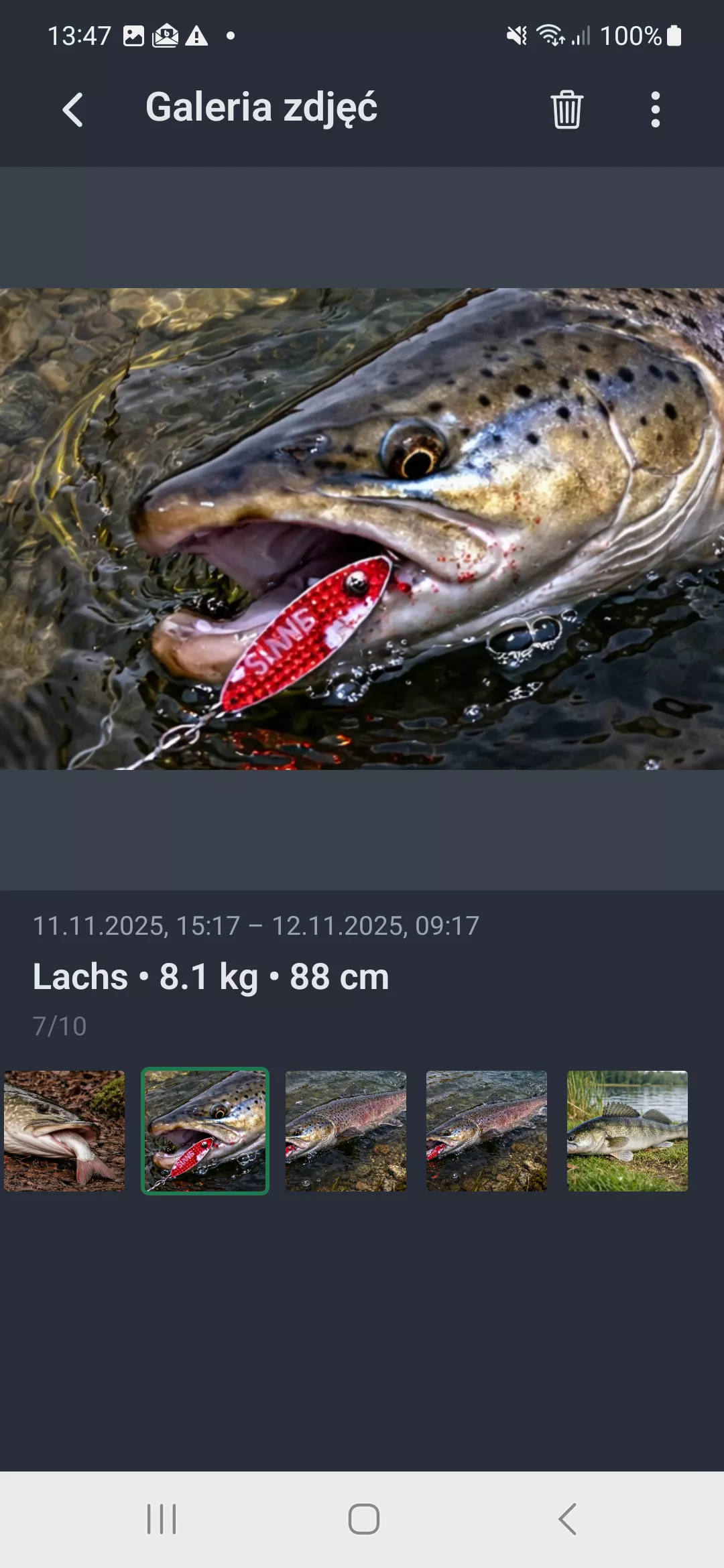Go back from Galeria zdjęć
724x1568 pixels.
[72, 109]
